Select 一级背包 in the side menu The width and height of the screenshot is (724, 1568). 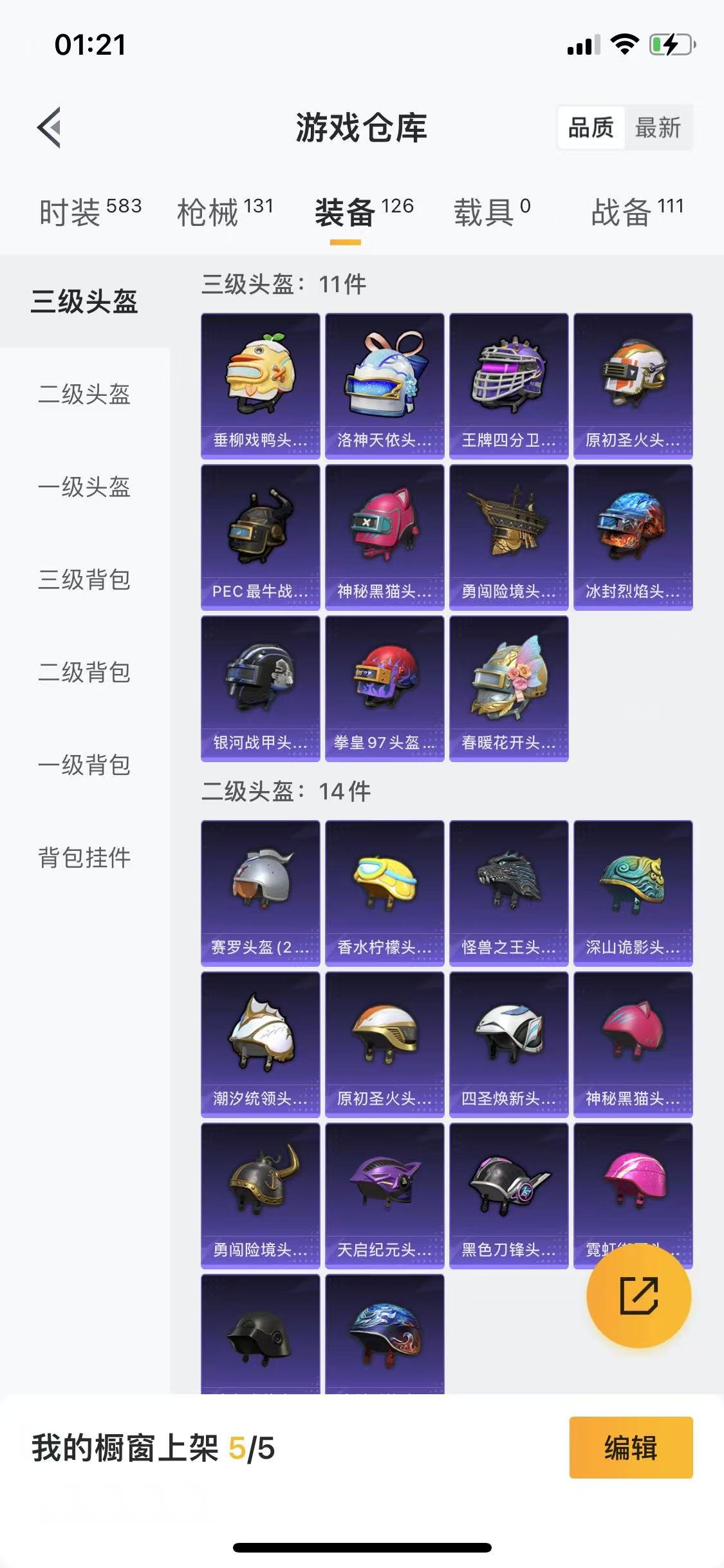84,765
